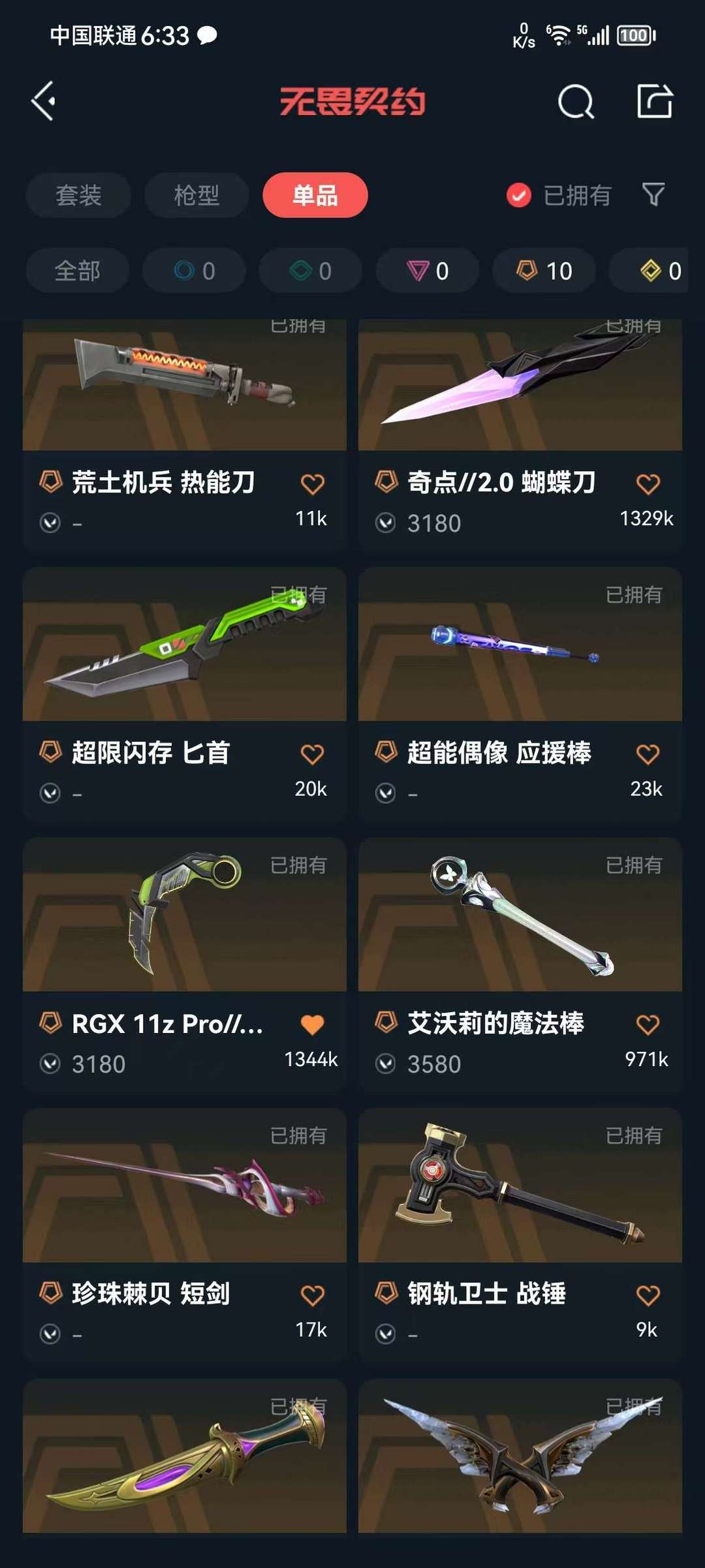The image size is (705, 1568).
Task: Favorite 钢轨卫士 战锤 with the heart
Action: pos(648,1295)
